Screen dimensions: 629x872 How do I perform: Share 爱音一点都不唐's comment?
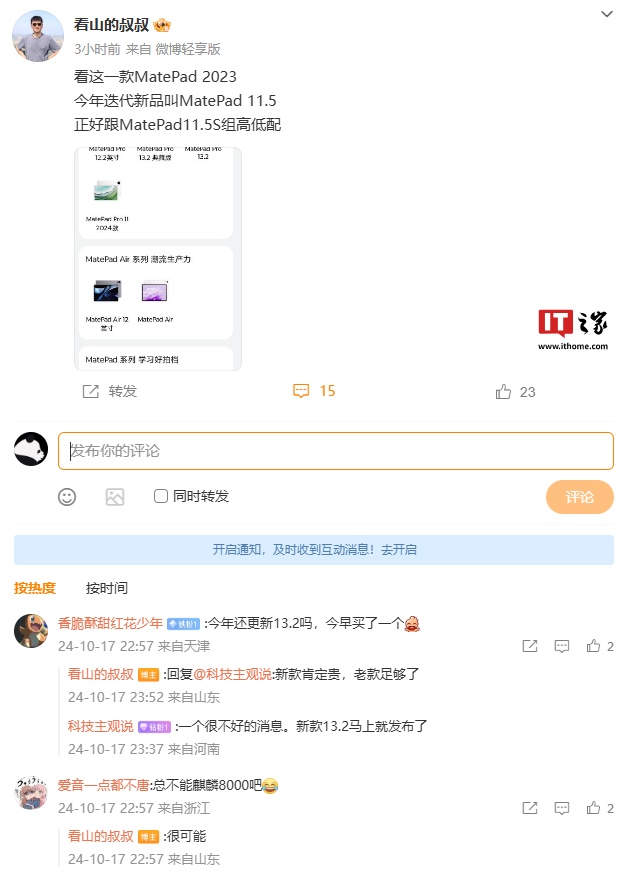pyautogui.click(x=529, y=807)
